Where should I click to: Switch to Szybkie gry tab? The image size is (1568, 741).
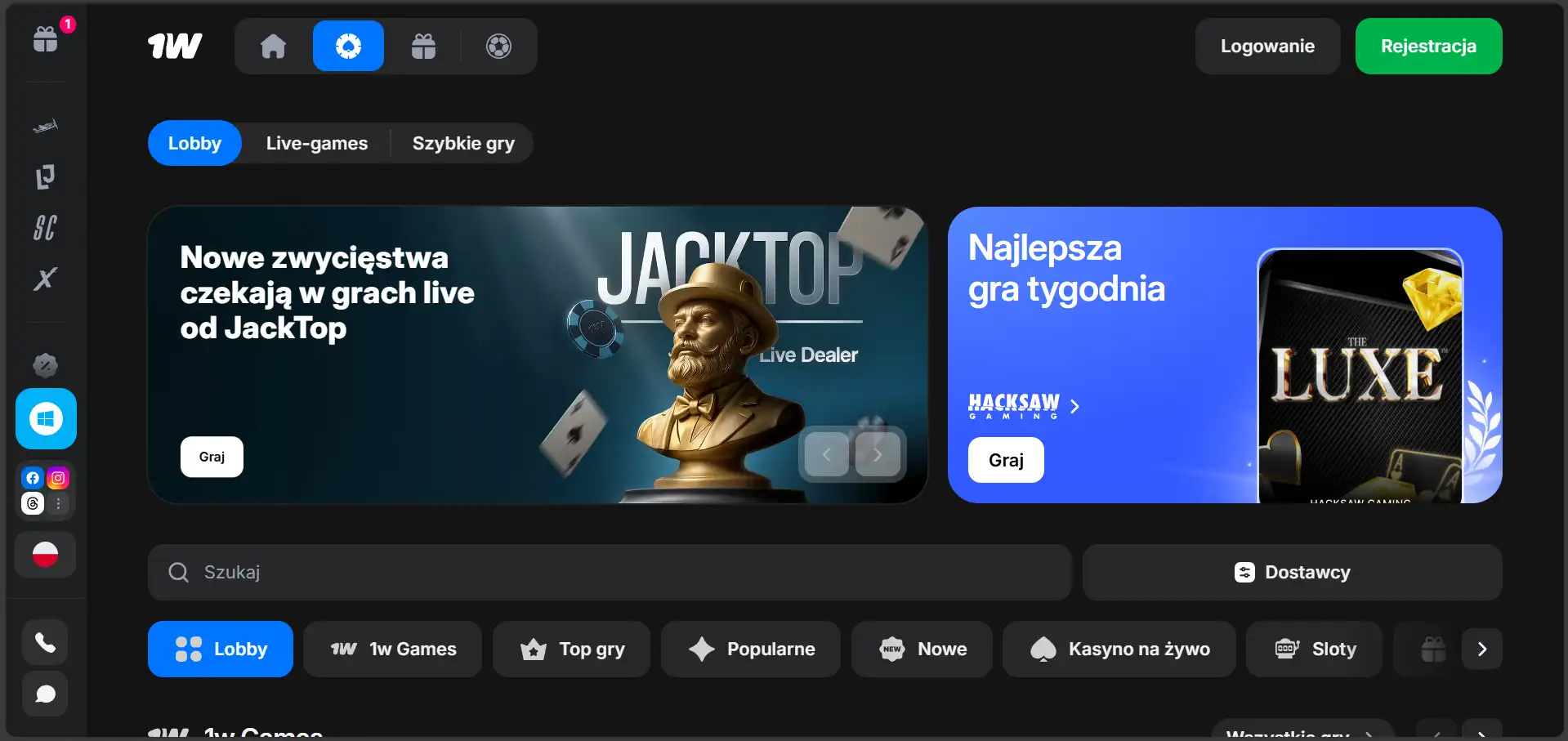462,144
